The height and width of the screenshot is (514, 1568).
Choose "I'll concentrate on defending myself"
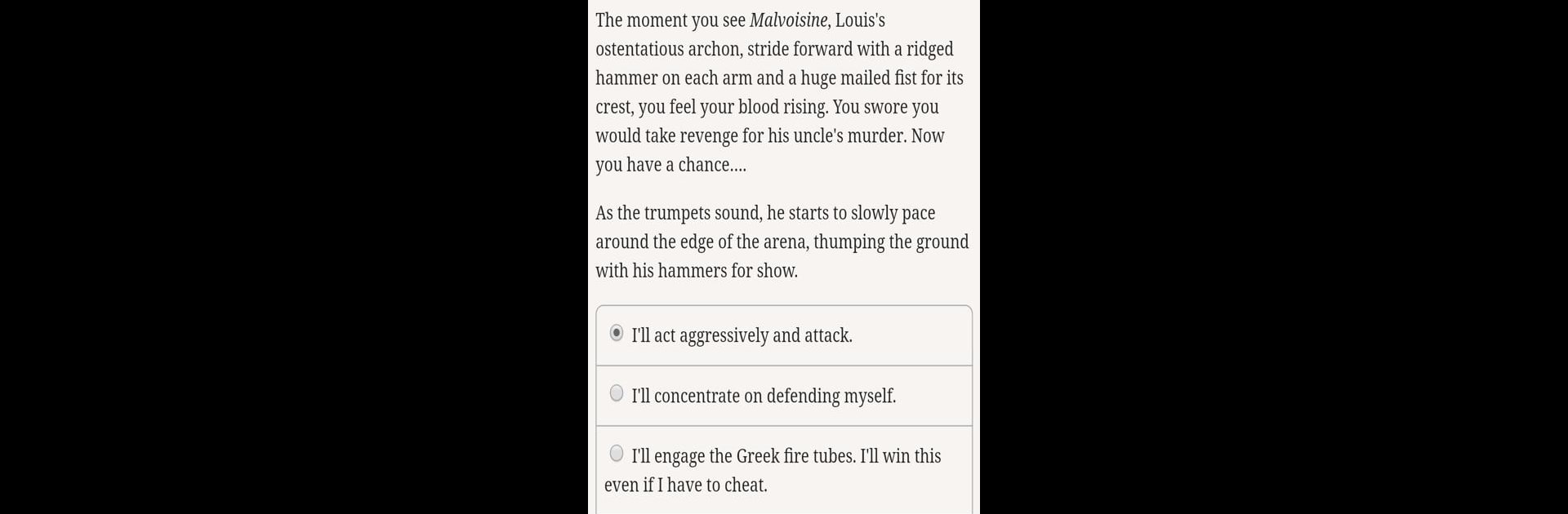tap(617, 394)
